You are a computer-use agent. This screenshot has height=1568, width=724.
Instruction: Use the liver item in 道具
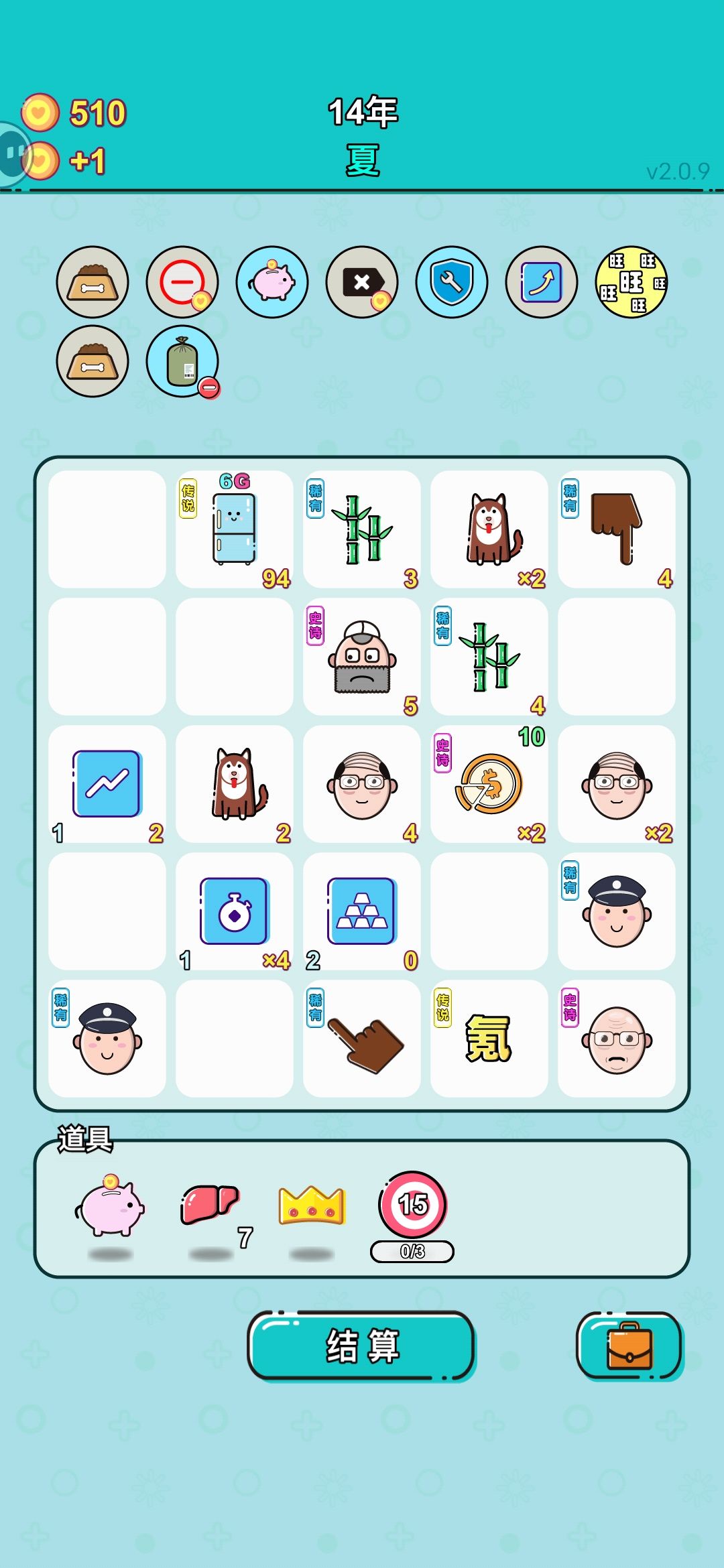point(210,1205)
